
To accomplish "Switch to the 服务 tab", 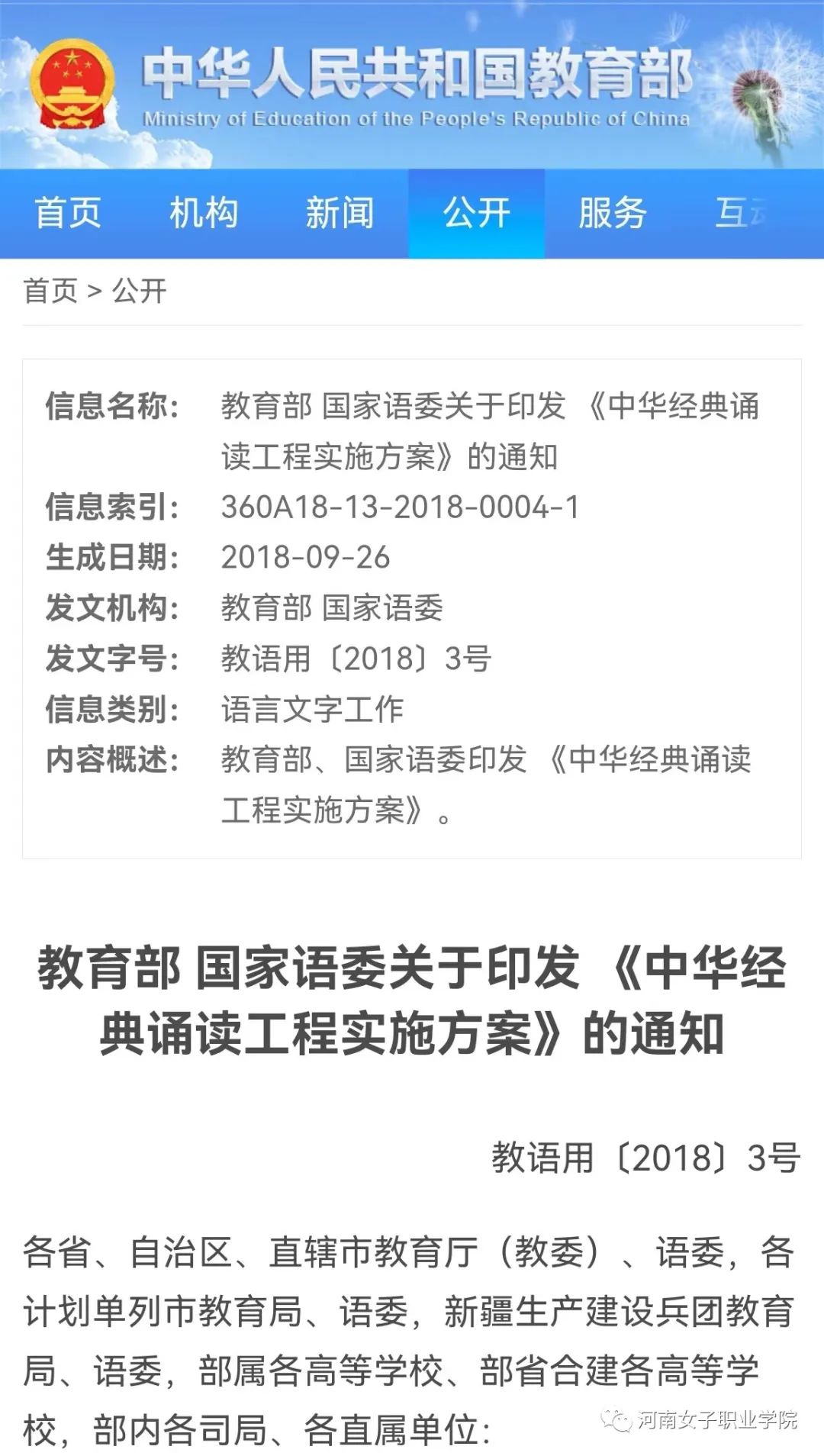I will 613,213.
